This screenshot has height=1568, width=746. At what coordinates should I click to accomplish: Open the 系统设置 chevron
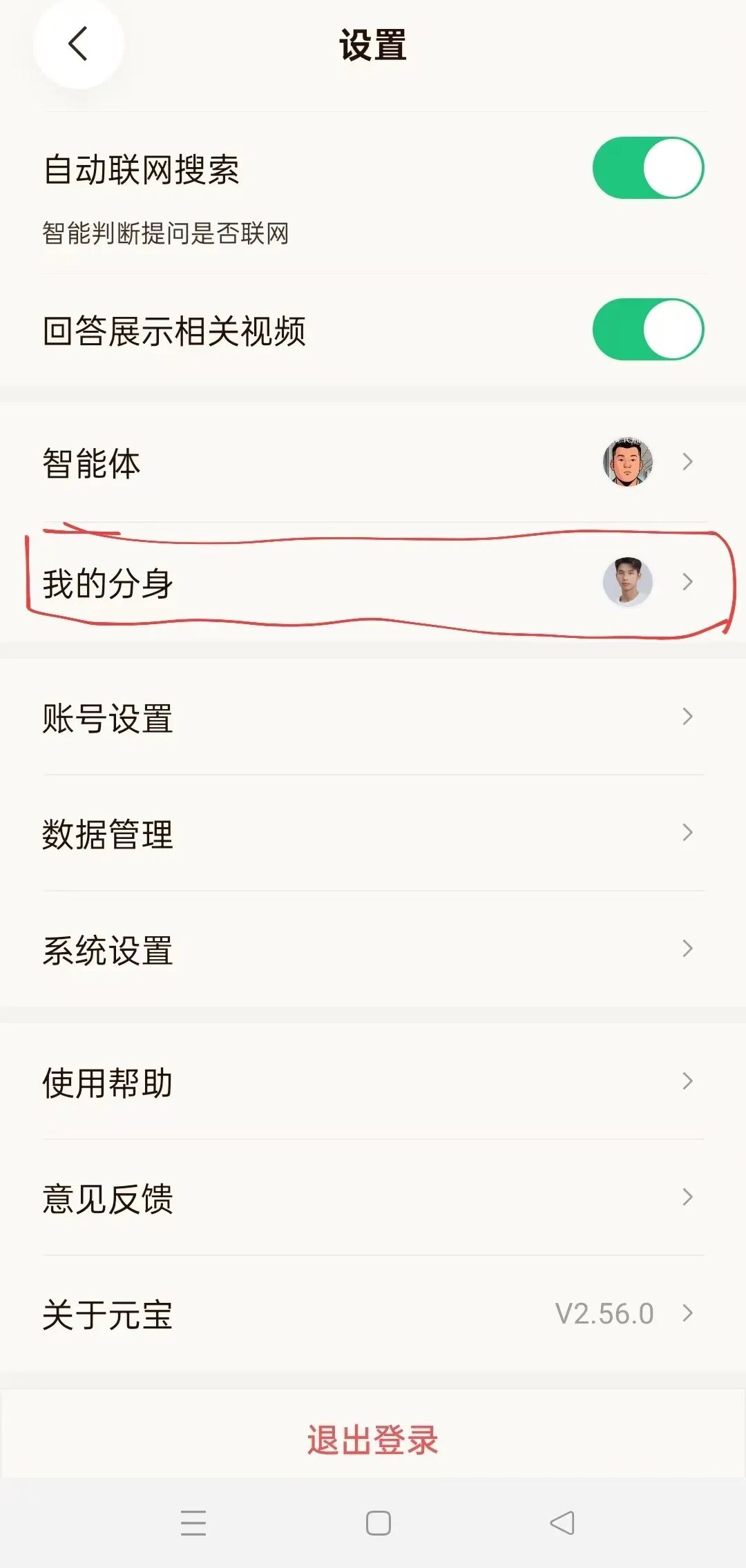(x=687, y=949)
